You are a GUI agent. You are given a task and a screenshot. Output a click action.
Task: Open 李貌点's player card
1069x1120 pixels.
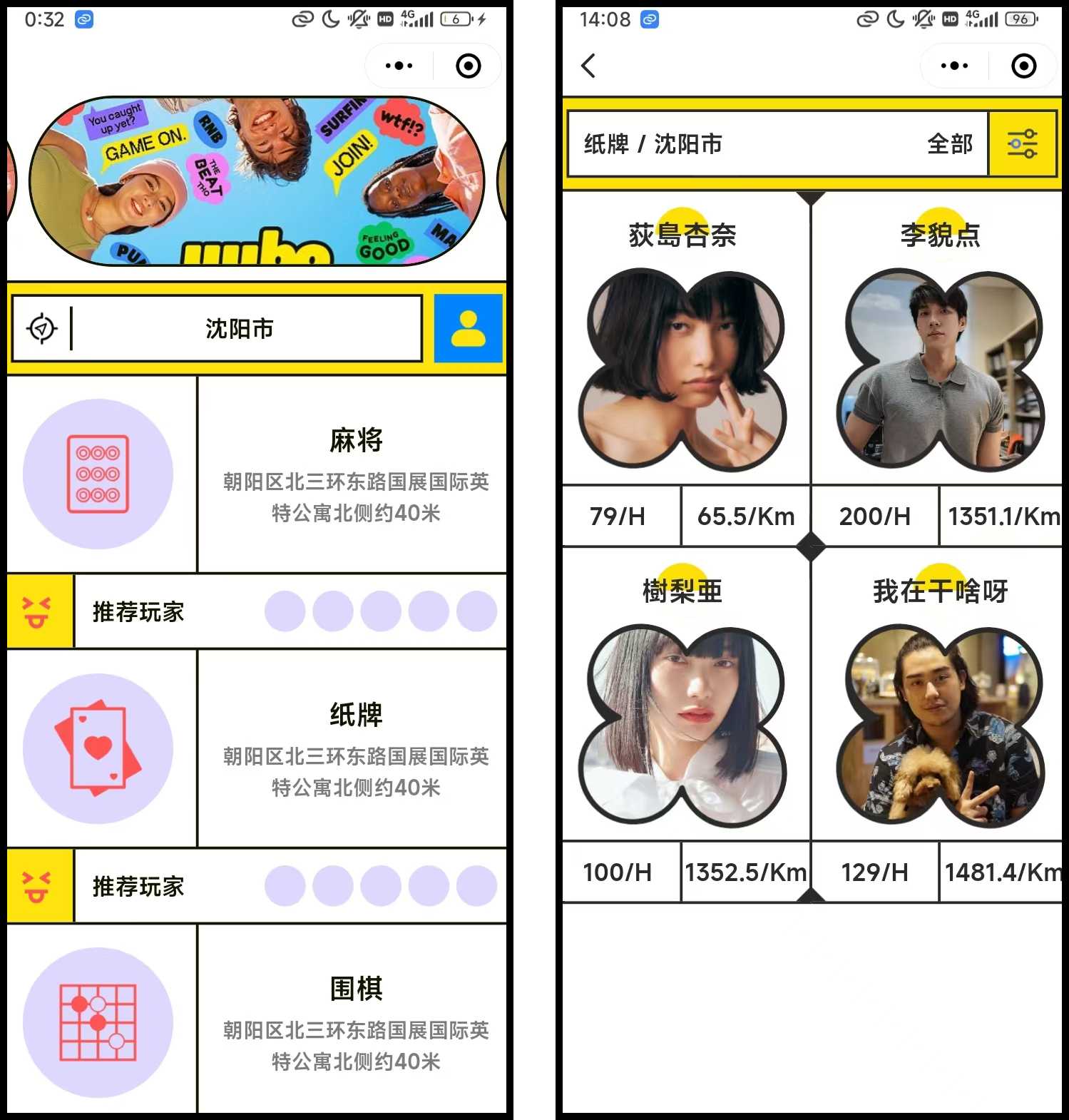[940, 369]
